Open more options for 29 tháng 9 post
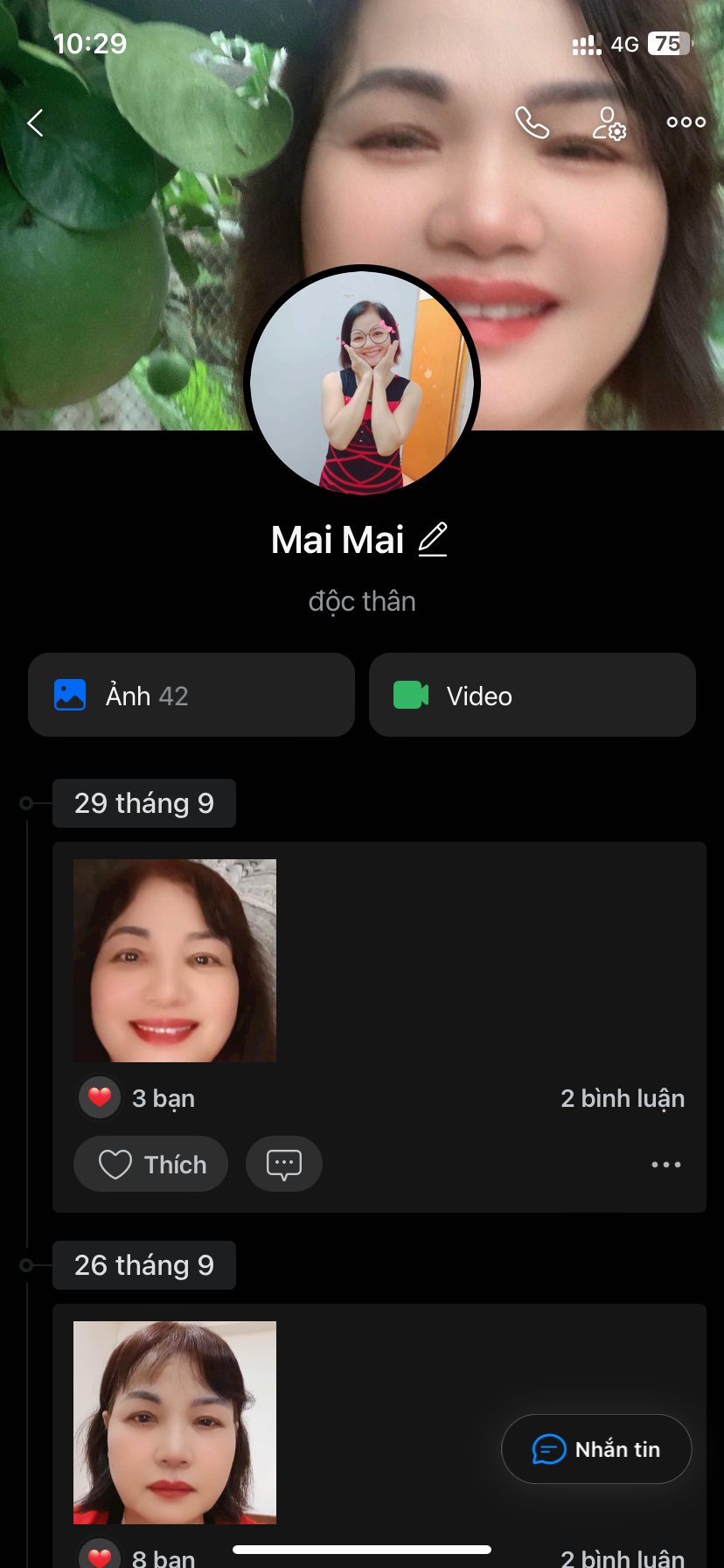724x1568 pixels. coord(665,1165)
